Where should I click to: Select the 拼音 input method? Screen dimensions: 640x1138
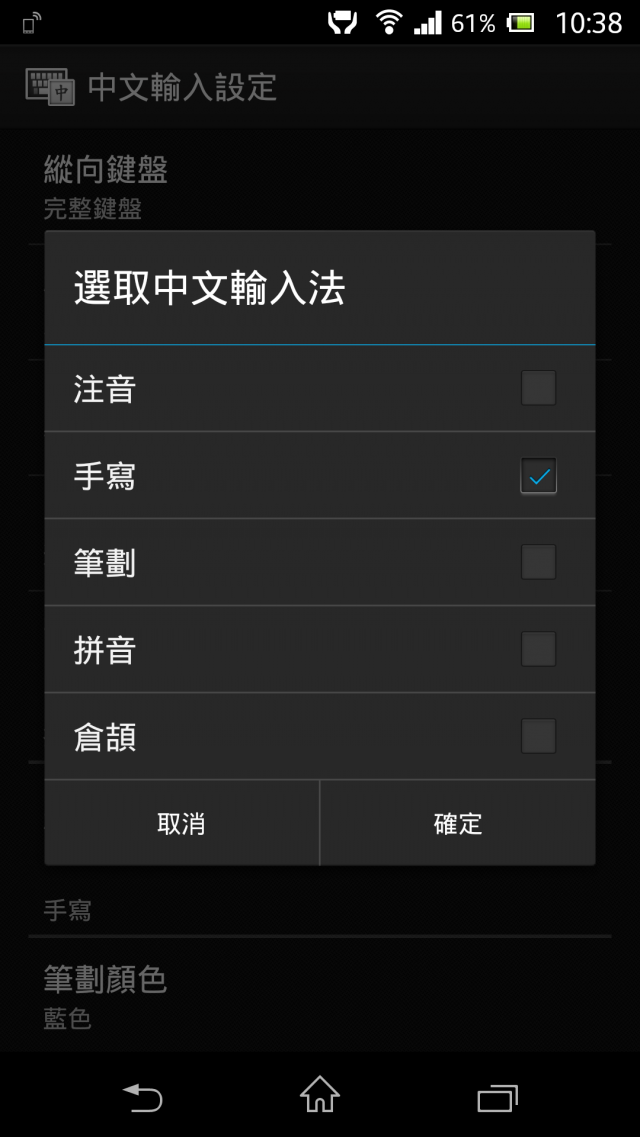(538, 650)
